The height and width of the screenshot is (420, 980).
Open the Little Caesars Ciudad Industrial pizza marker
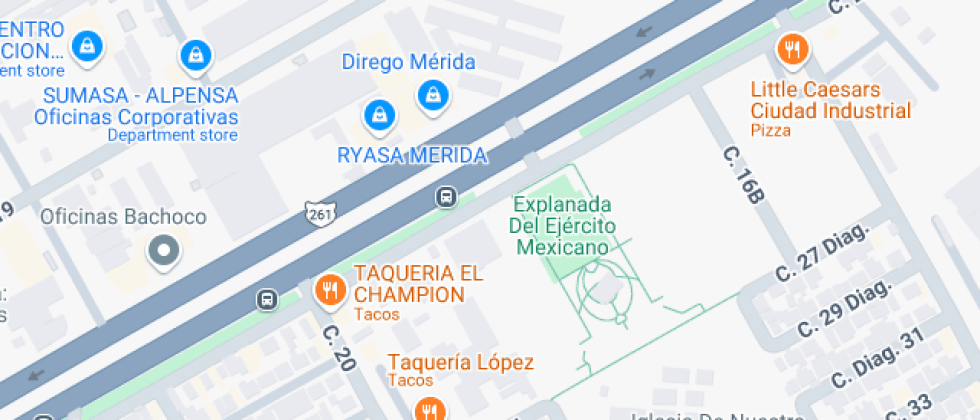793,49
